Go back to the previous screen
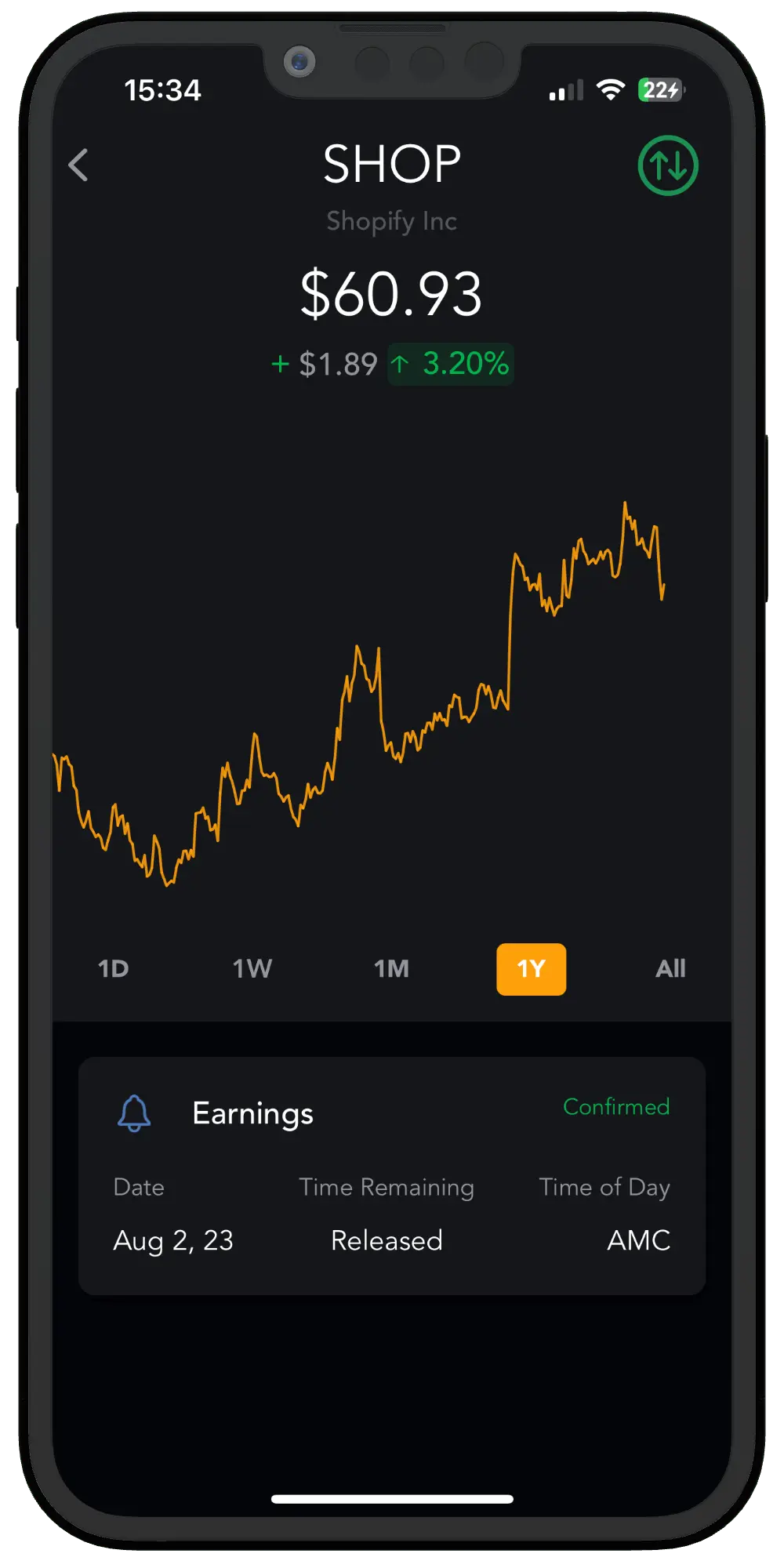Image resolution: width=784 pixels, height=1568 pixels. pyautogui.click(x=78, y=165)
